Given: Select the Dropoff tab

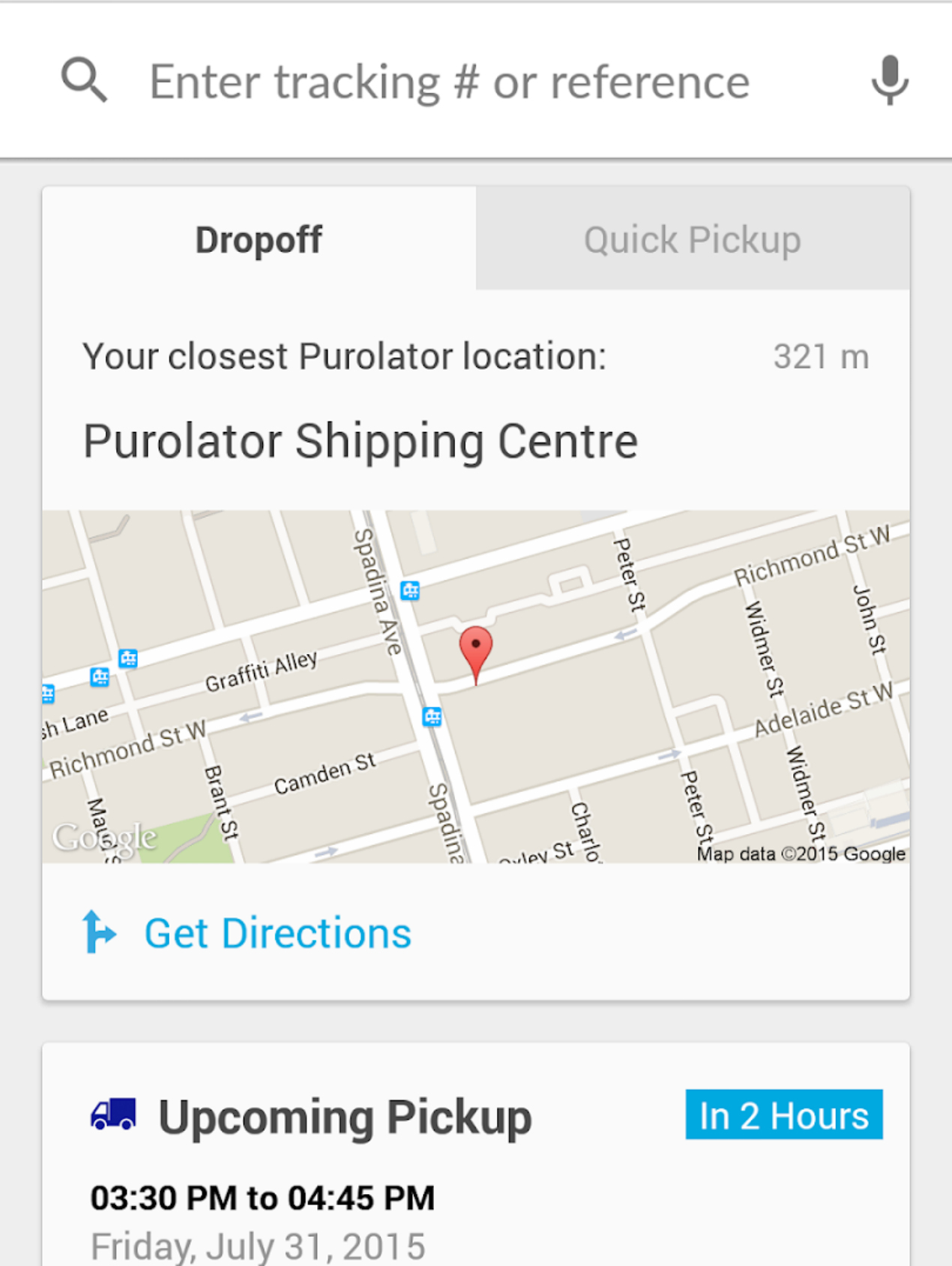Looking at the screenshot, I should point(259,240).
